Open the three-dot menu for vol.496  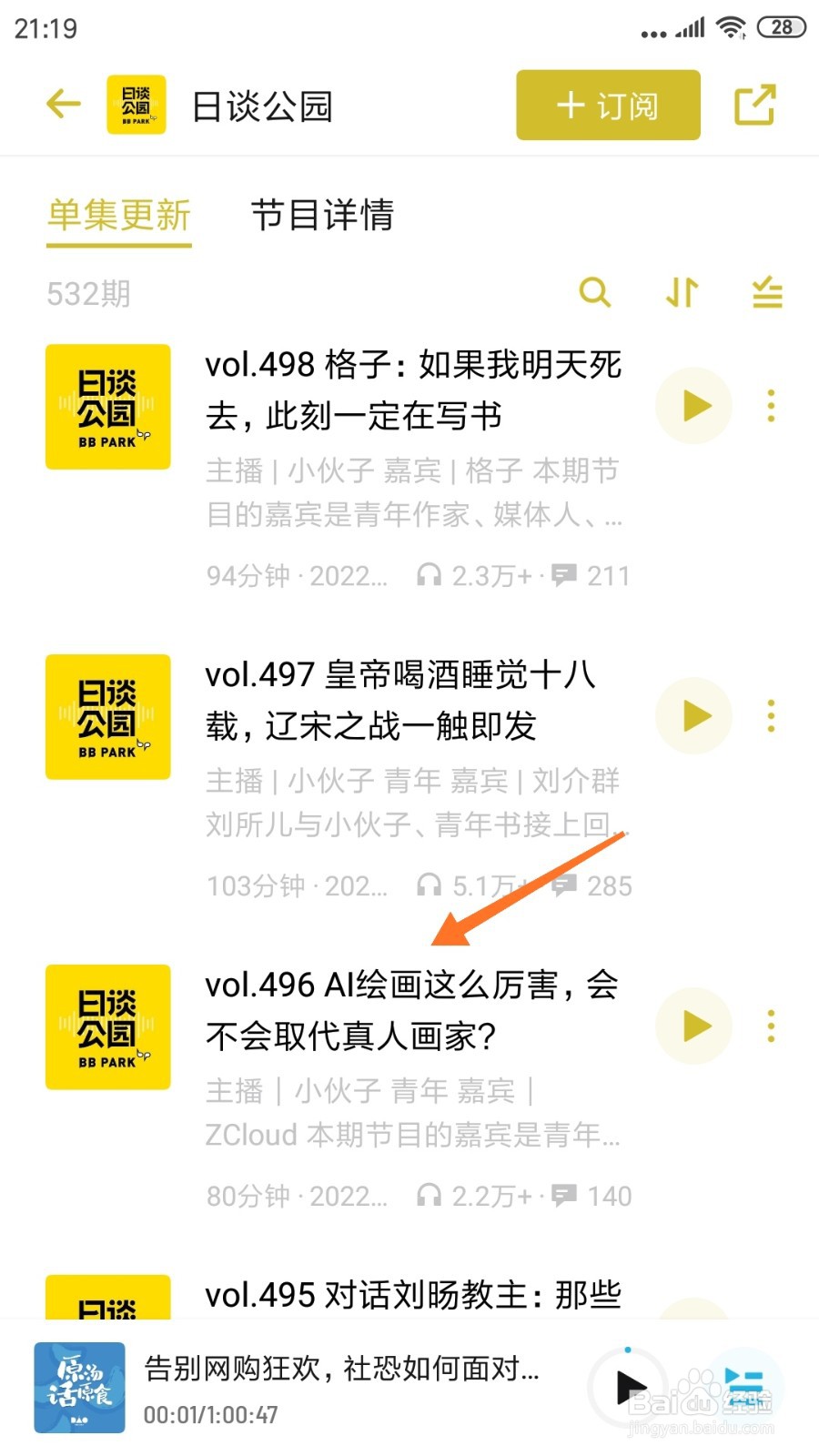[771, 1026]
